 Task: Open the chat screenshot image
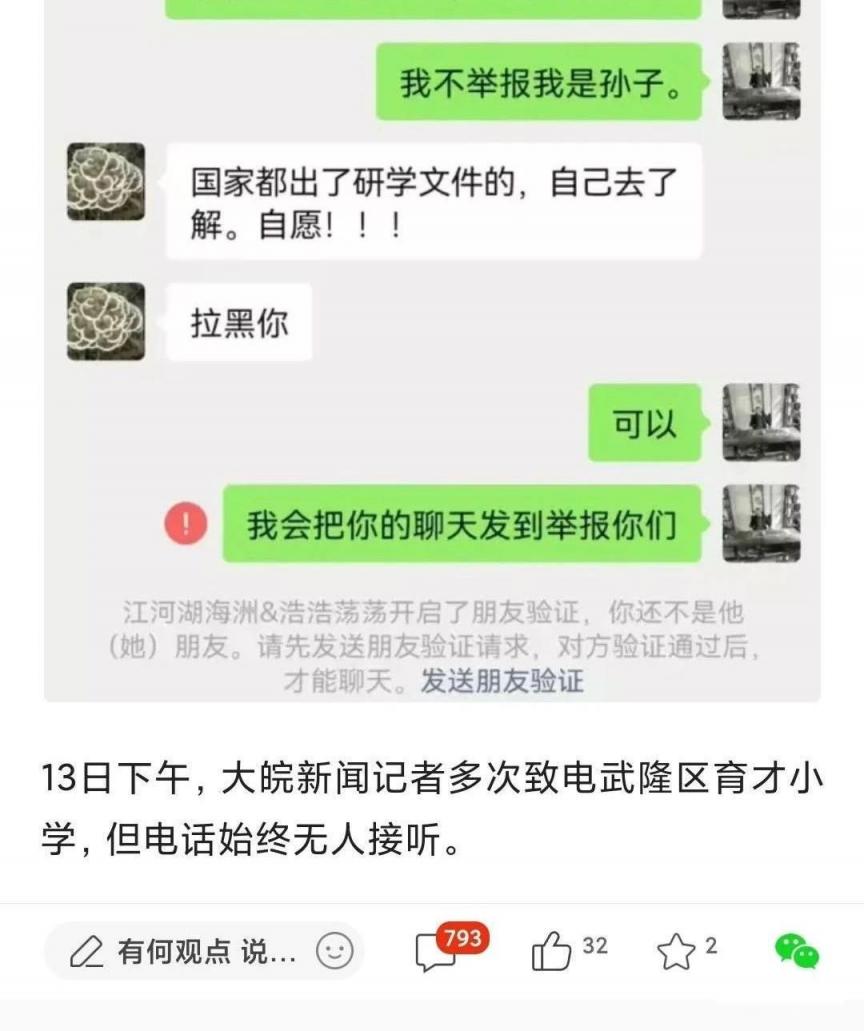(x=432, y=350)
